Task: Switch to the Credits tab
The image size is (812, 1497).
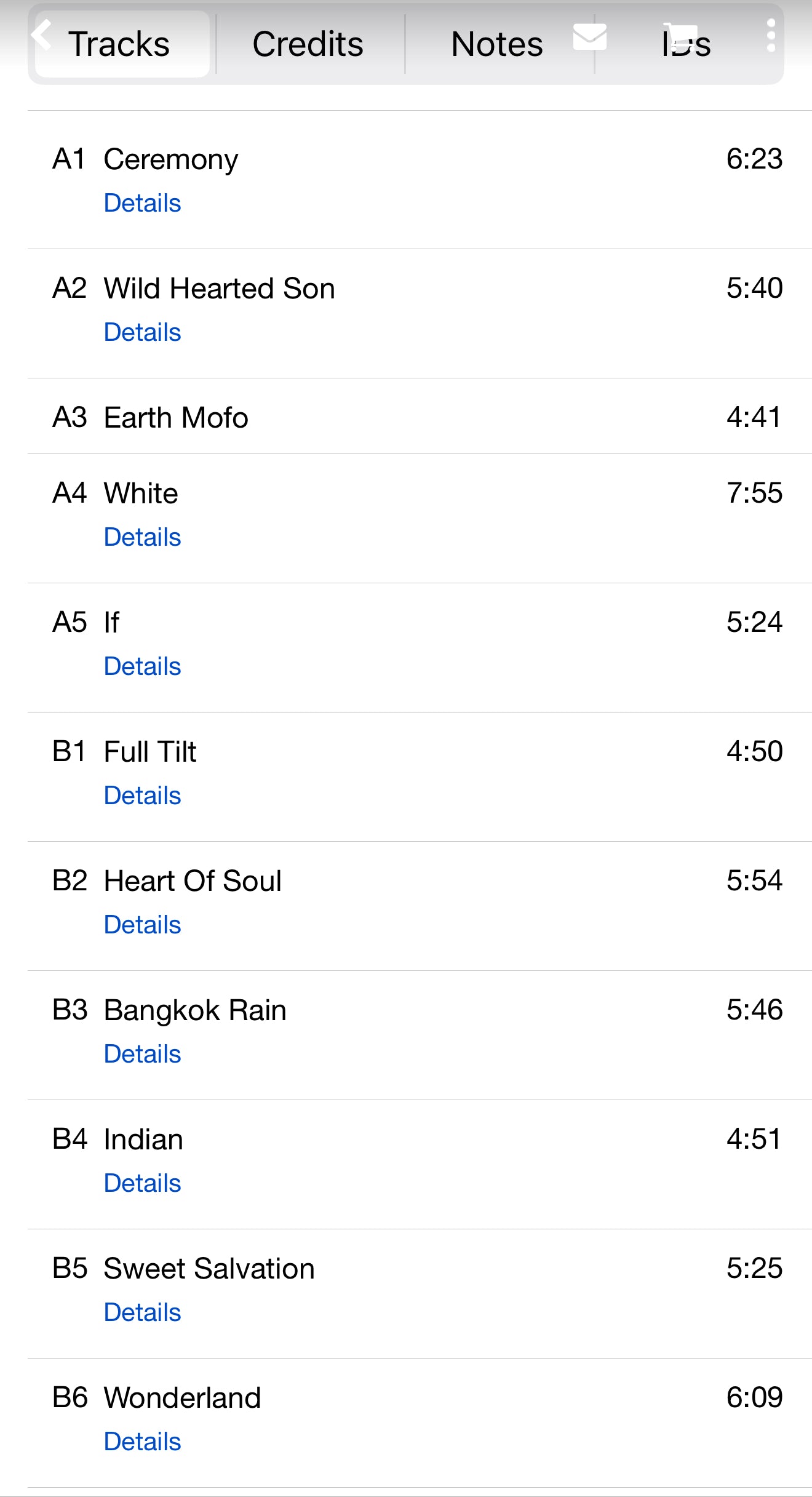Action: tap(308, 44)
